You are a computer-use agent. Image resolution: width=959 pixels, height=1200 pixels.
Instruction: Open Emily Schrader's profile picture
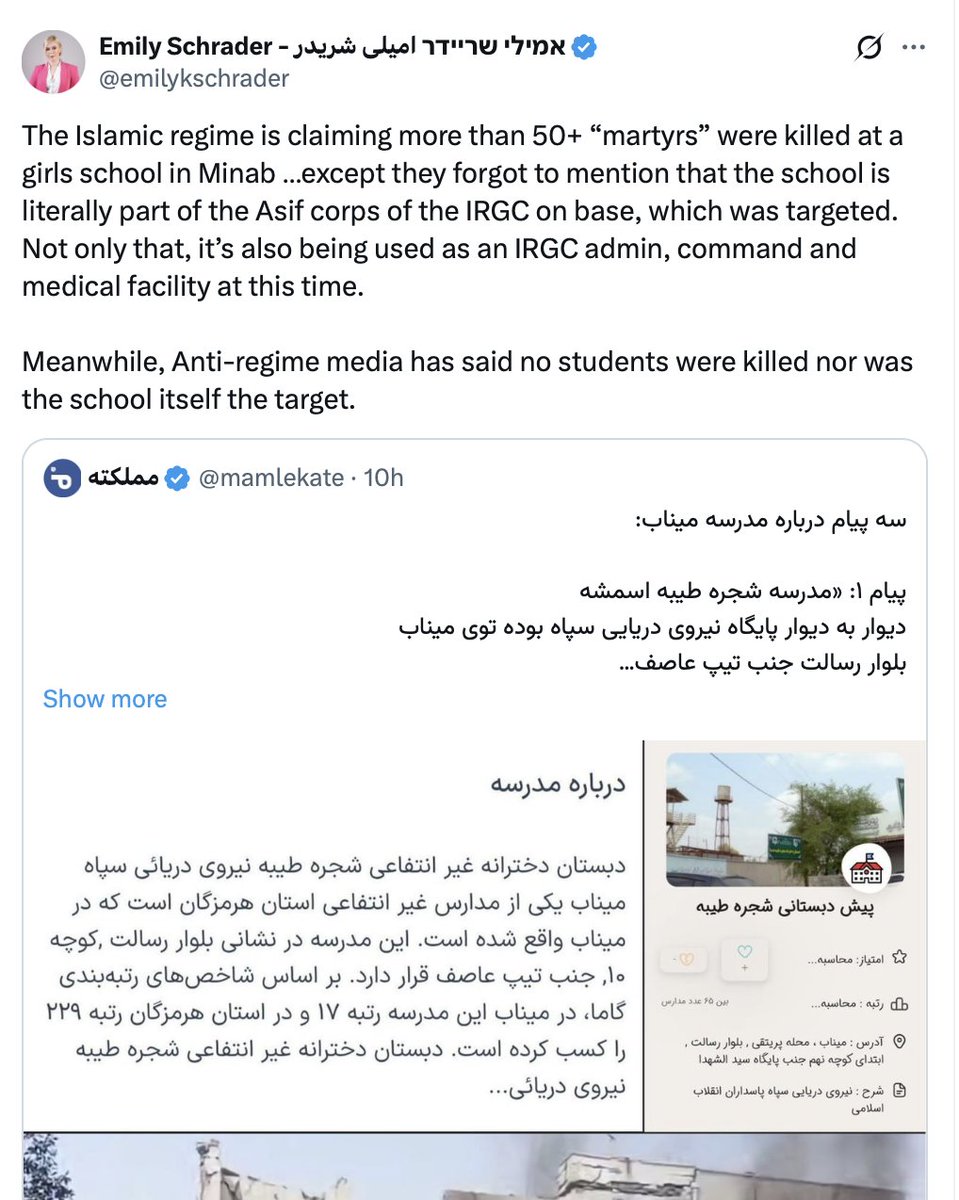click(52, 62)
